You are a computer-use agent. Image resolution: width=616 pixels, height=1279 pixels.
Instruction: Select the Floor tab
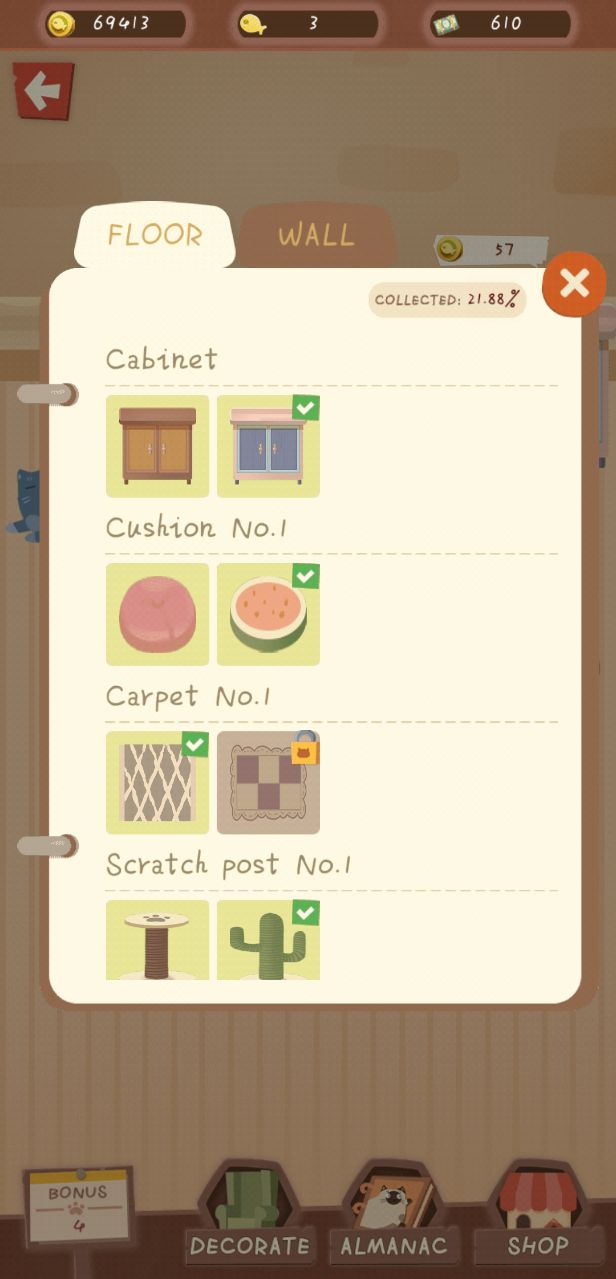click(x=155, y=236)
